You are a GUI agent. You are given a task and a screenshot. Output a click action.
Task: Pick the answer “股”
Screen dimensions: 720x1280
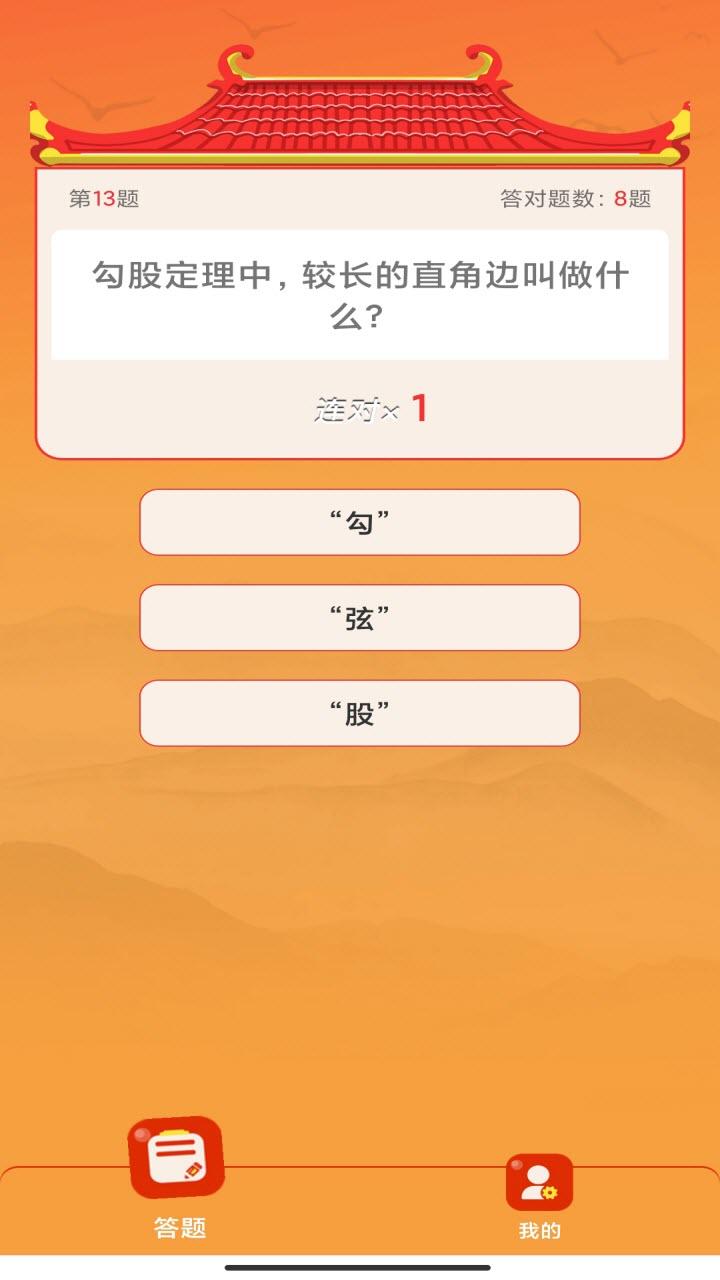coord(360,713)
